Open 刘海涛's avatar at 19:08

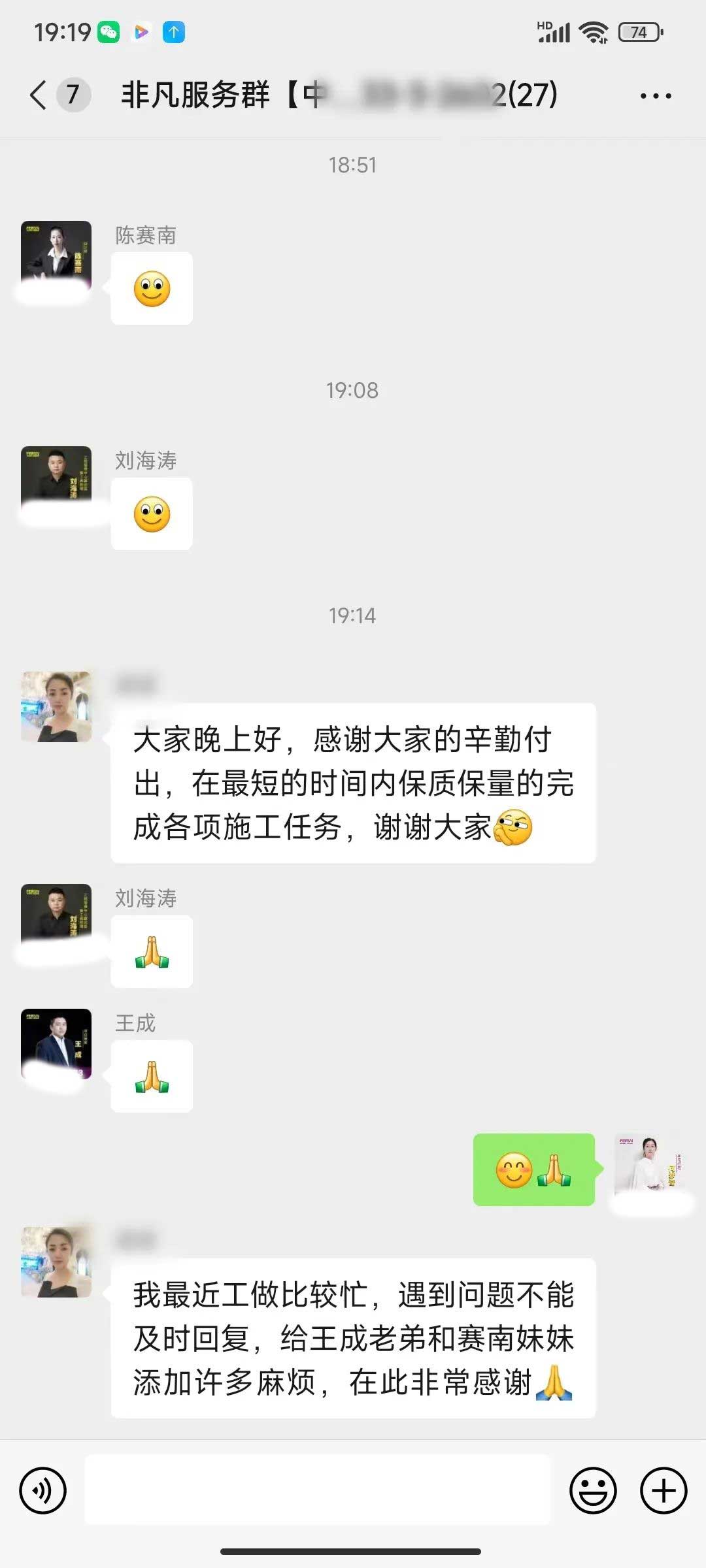point(56,482)
